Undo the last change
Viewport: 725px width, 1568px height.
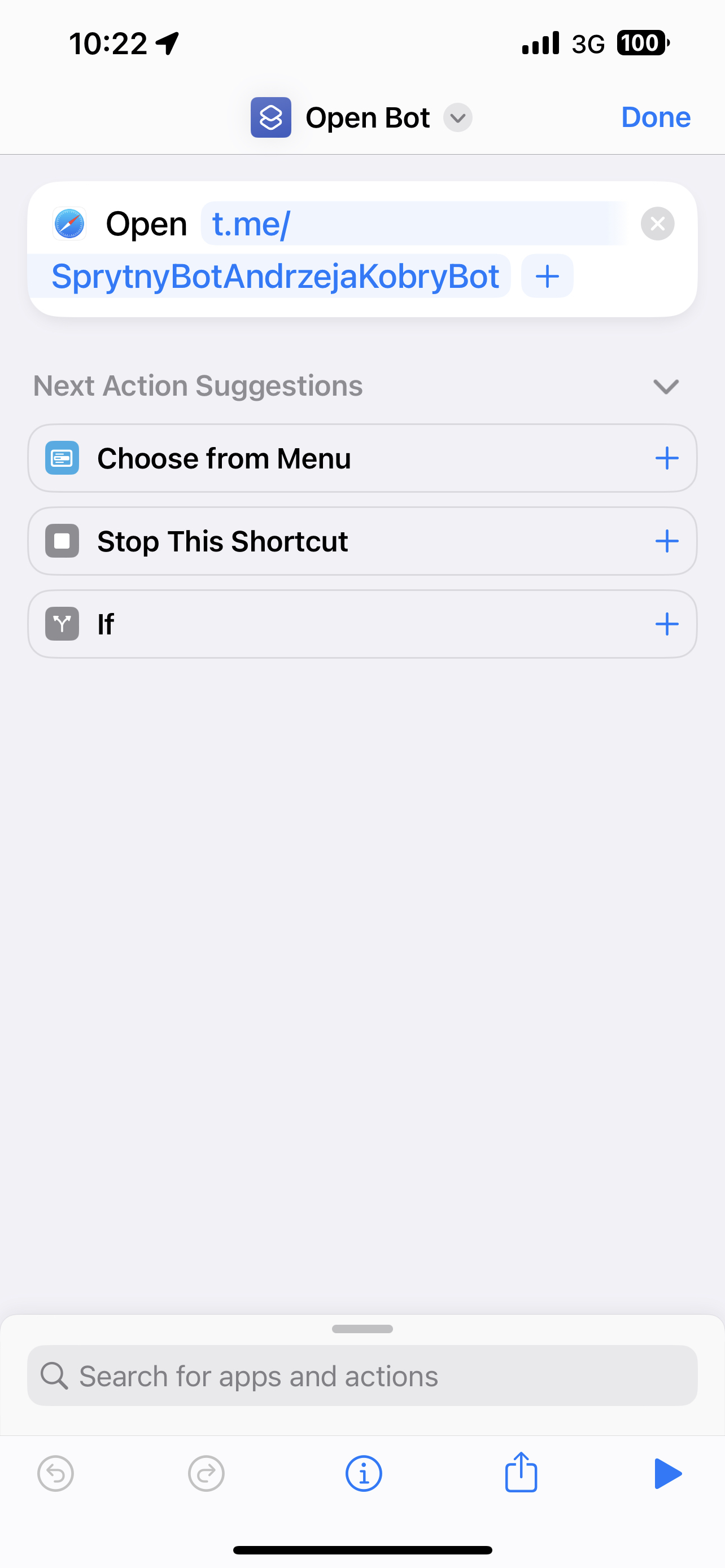pos(55,1474)
